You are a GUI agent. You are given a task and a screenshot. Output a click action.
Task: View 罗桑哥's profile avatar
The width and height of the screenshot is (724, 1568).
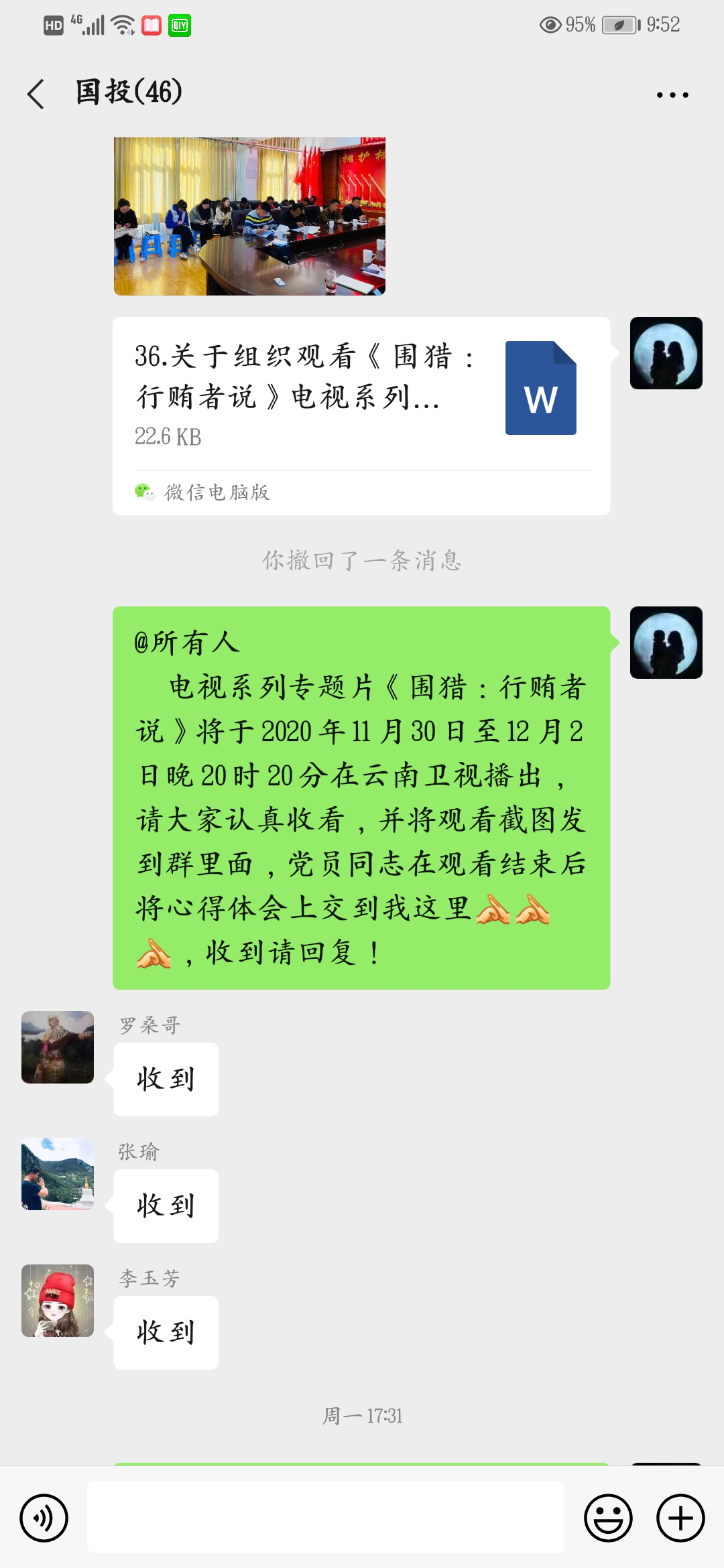(x=58, y=1047)
